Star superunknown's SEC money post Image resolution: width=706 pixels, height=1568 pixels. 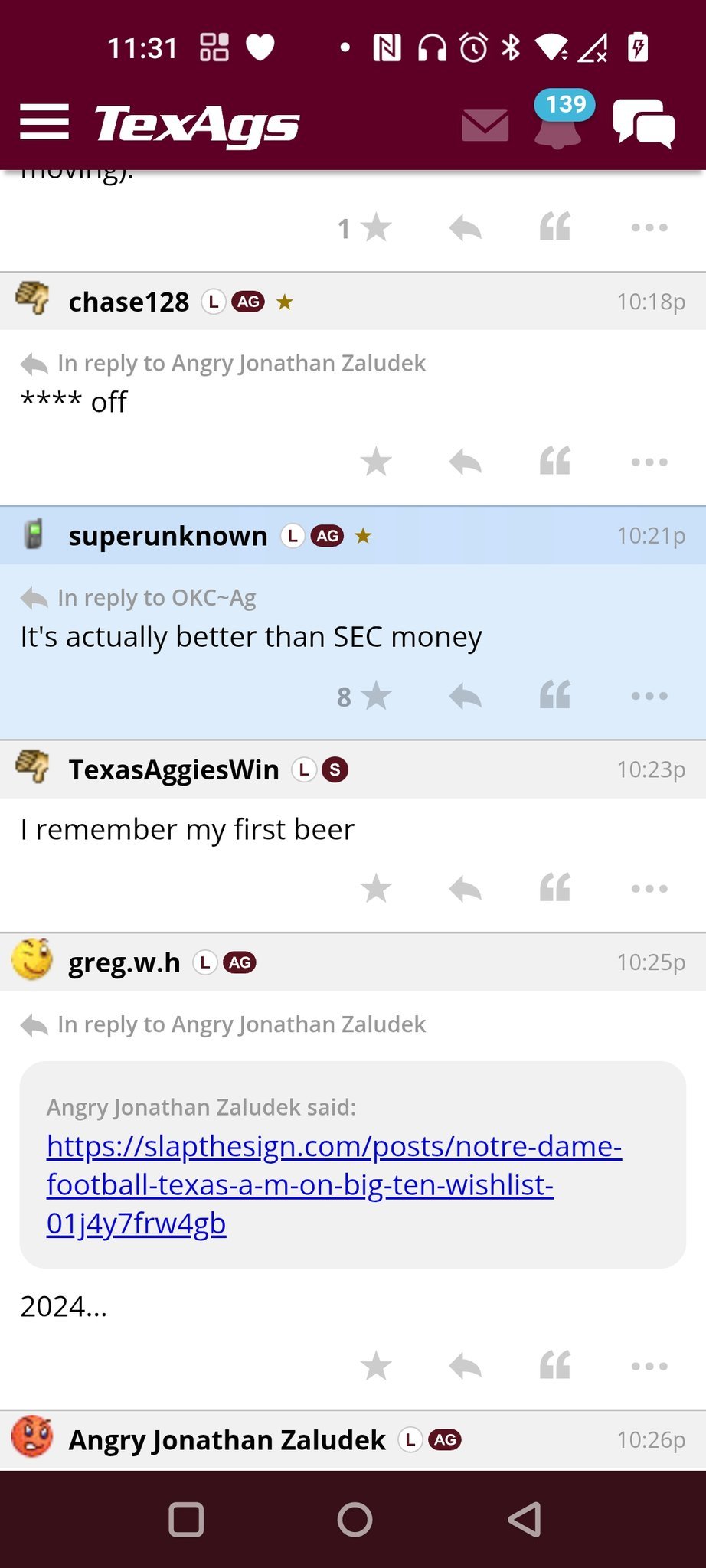375,696
